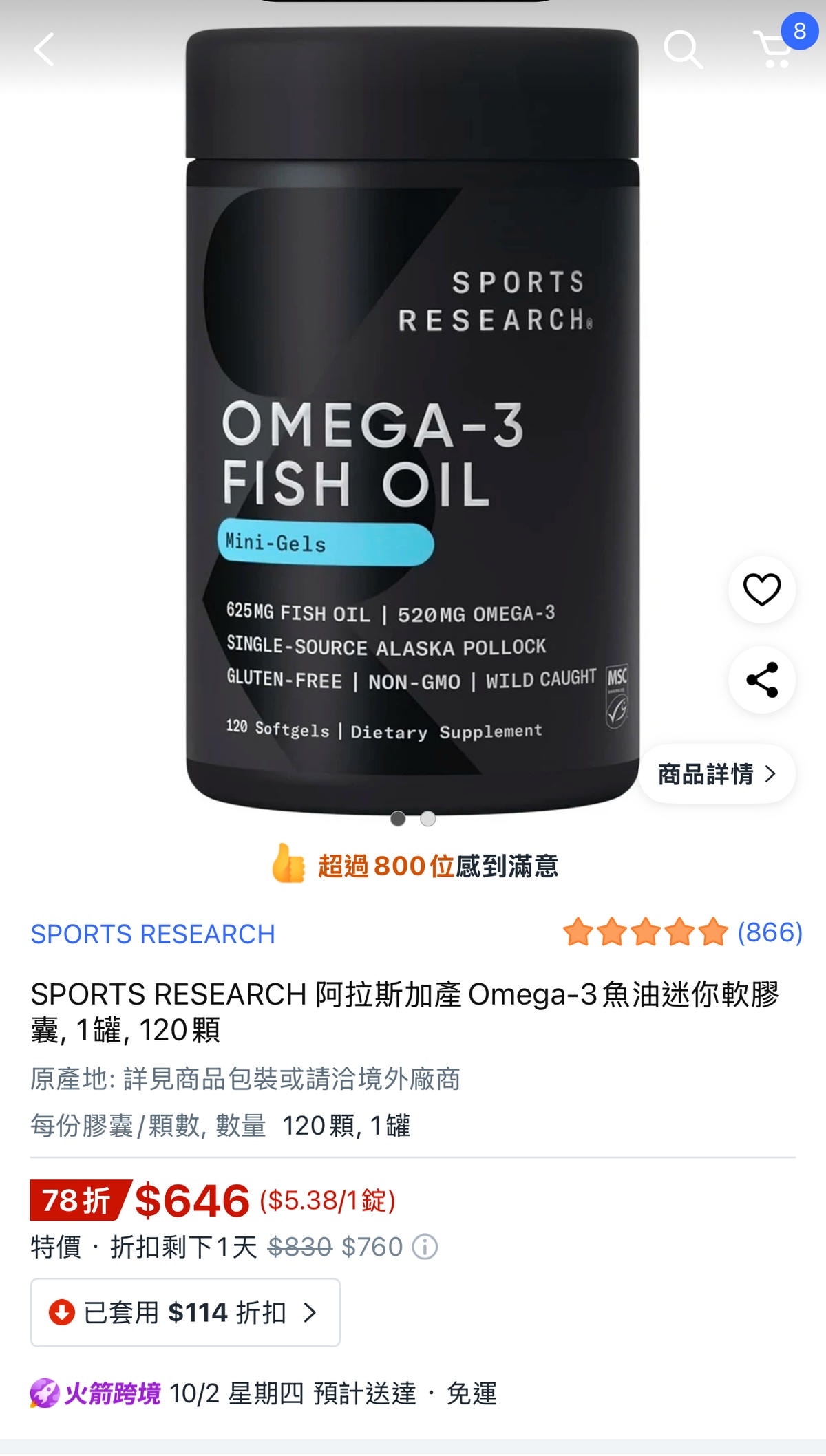Jump to the second image indicator dot
826x1456 pixels.
pos(427,819)
